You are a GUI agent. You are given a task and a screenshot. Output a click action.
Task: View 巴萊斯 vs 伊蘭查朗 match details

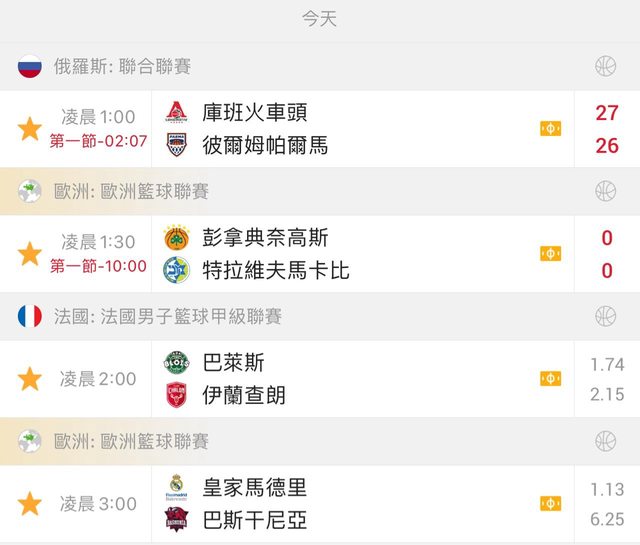coord(300,379)
